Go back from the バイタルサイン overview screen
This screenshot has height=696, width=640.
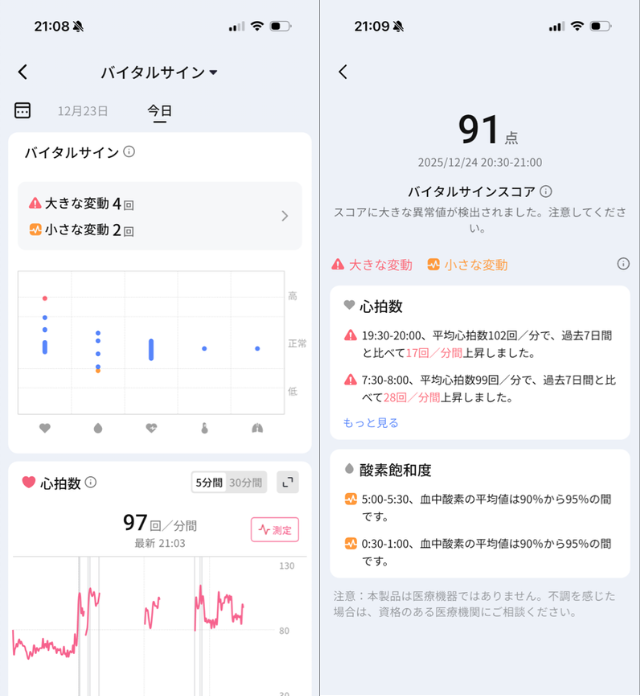[x=24, y=72]
